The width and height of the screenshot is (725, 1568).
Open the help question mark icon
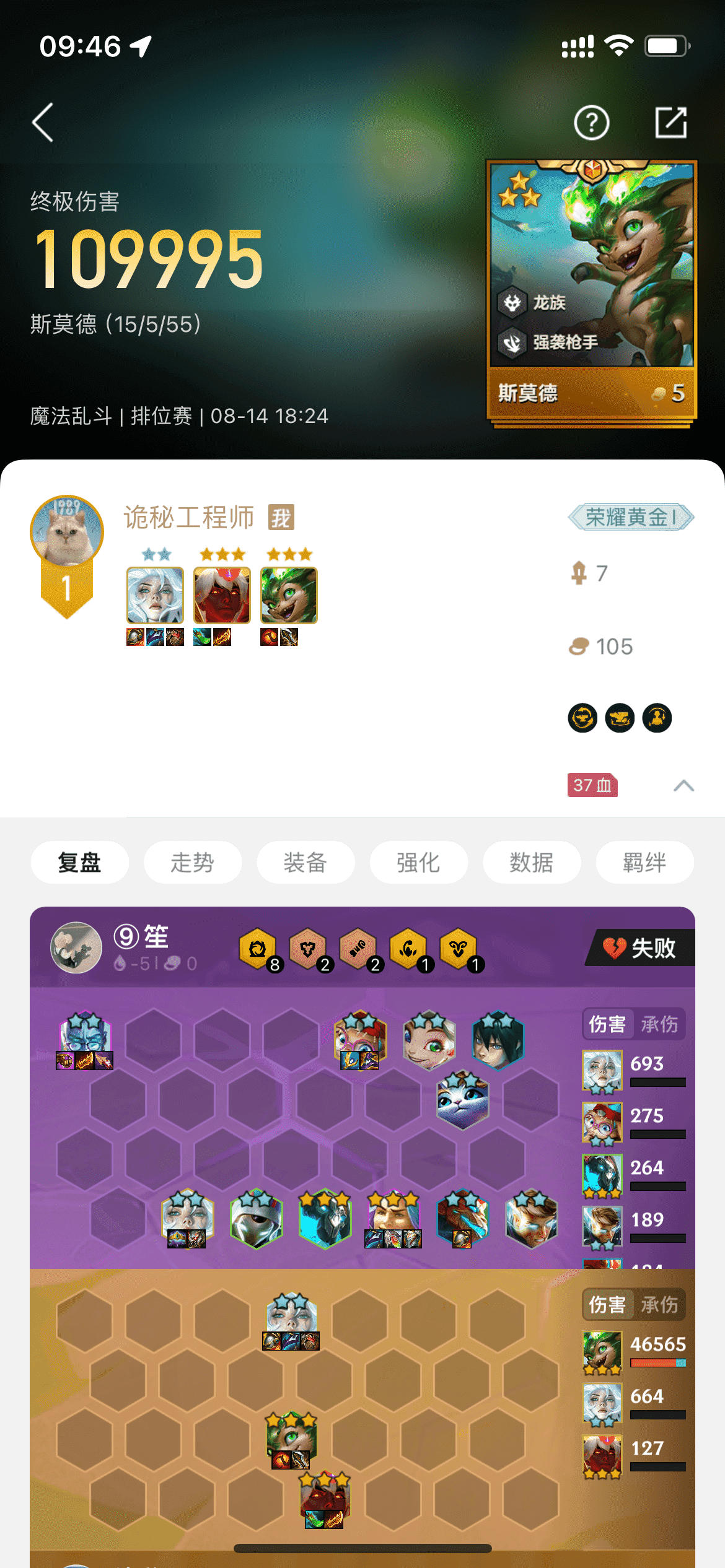591,123
